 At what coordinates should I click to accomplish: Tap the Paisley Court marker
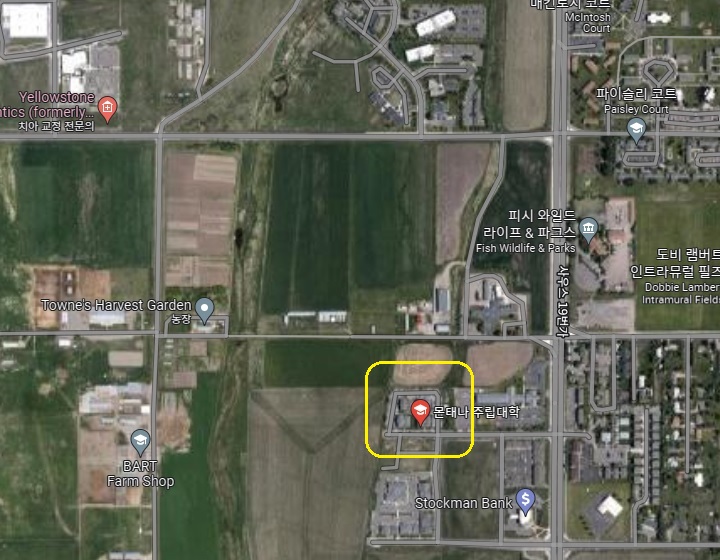(x=637, y=128)
